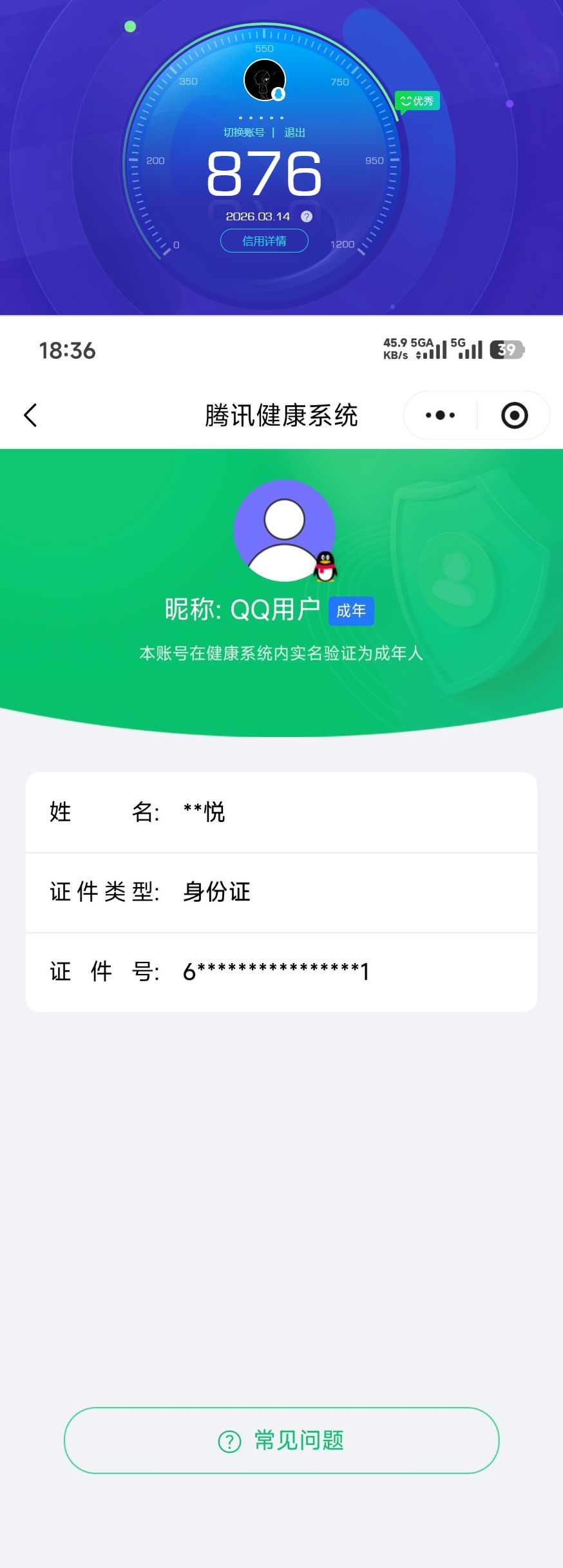Tap the network speed indicator showing 45.9 KB/s
The height and width of the screenshot is (1568, 563).
coord(397,350)
